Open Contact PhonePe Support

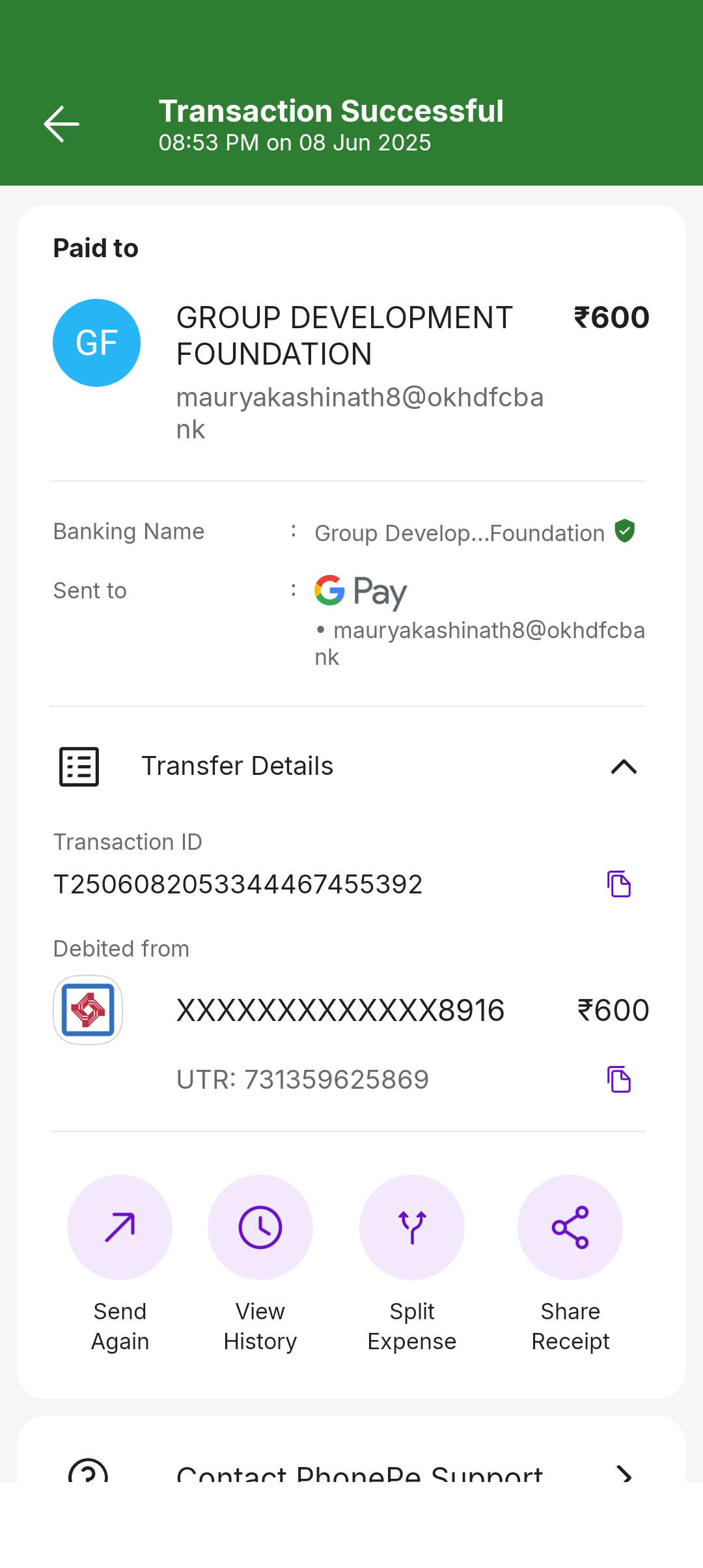[x=359, y=1473]
